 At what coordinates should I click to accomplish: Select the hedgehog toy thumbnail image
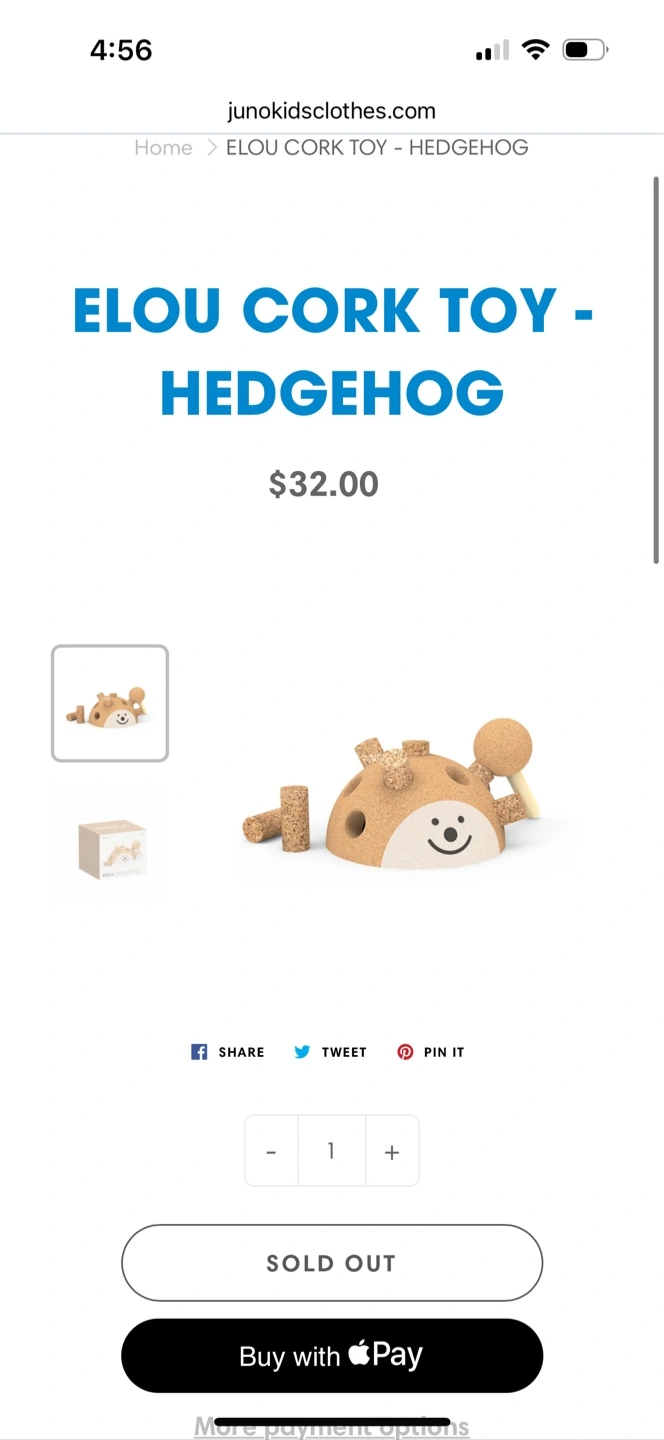110,703
